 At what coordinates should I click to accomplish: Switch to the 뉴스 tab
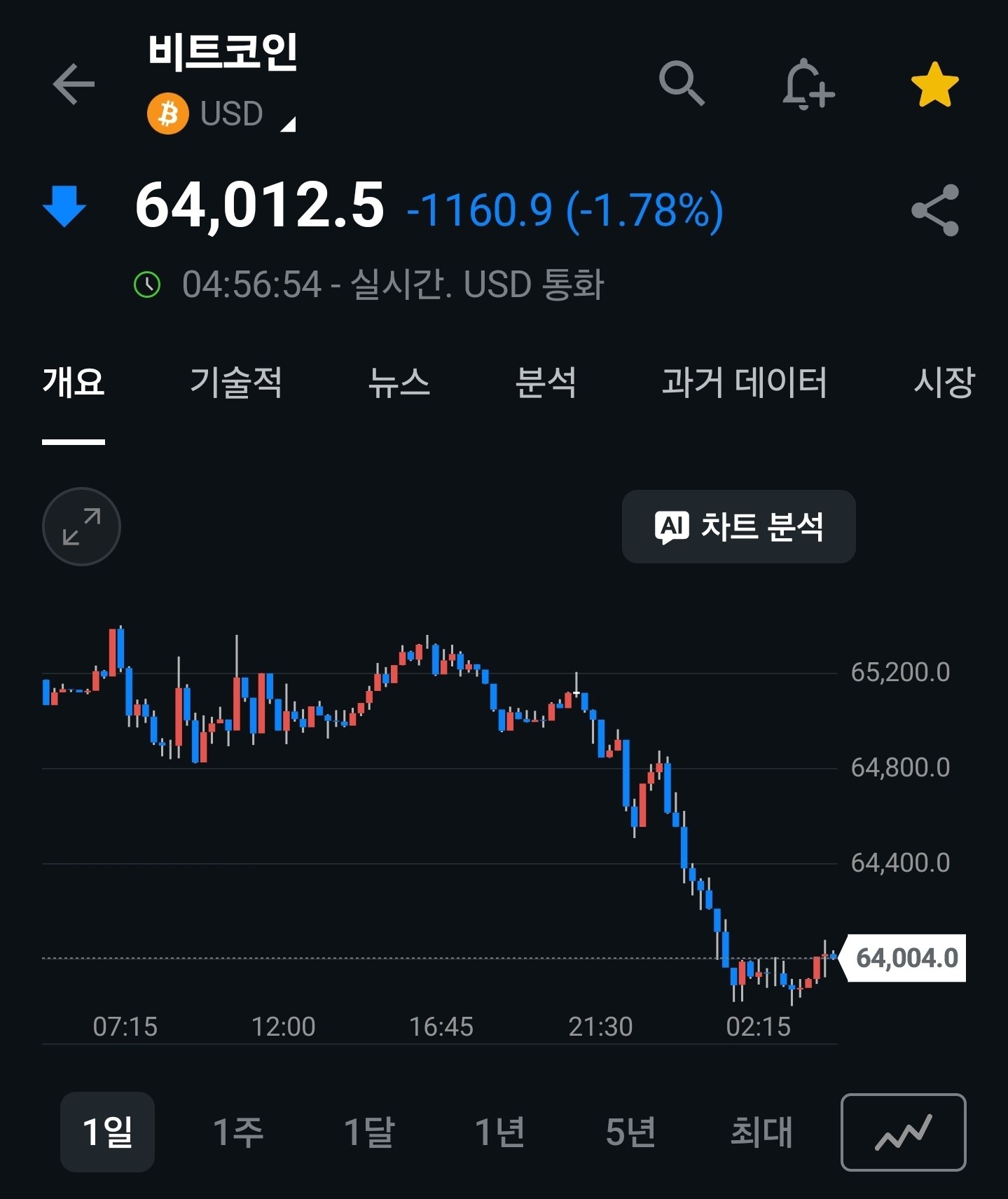tap(399, 383)
